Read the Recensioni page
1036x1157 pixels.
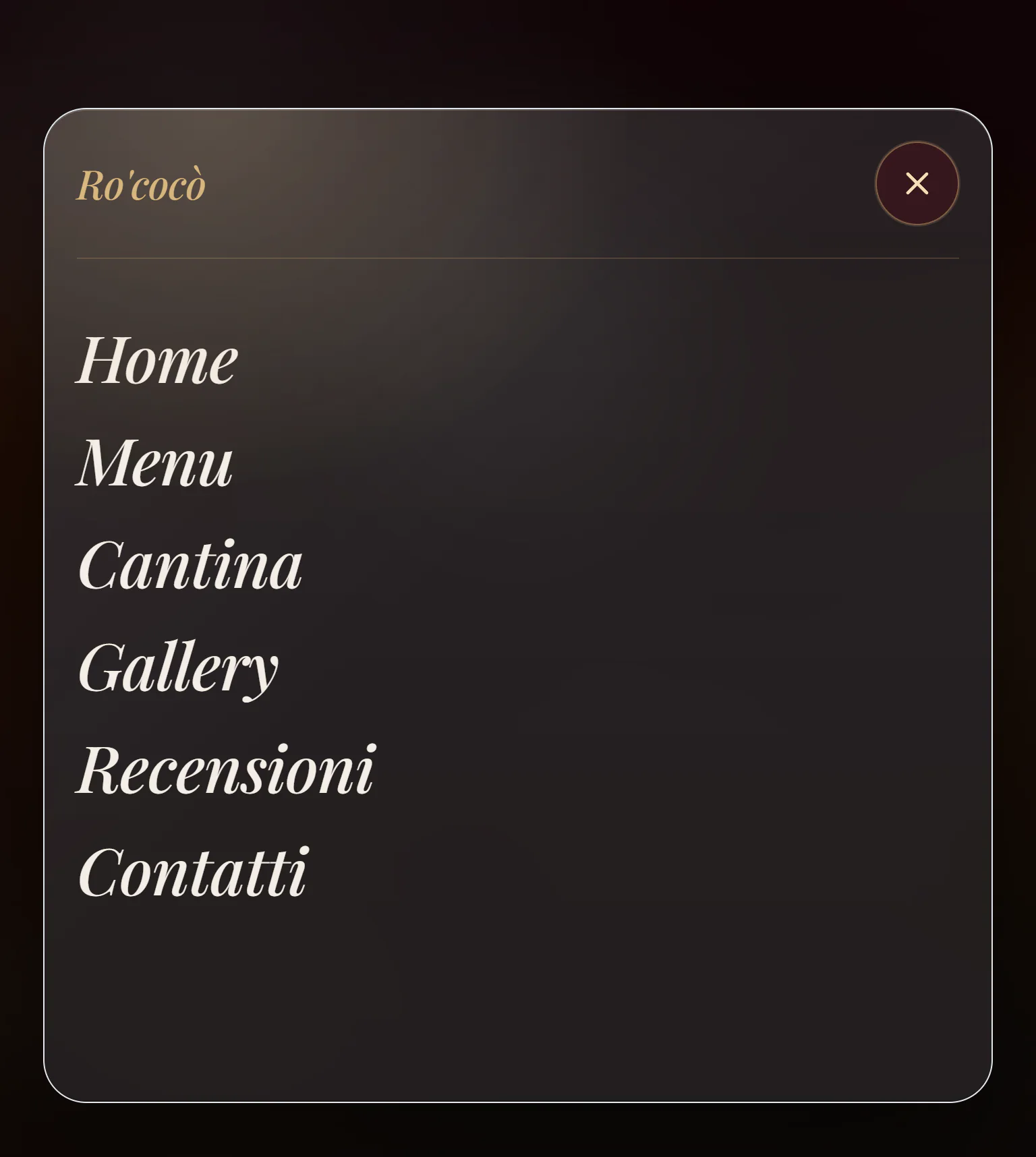coord(226,771)
